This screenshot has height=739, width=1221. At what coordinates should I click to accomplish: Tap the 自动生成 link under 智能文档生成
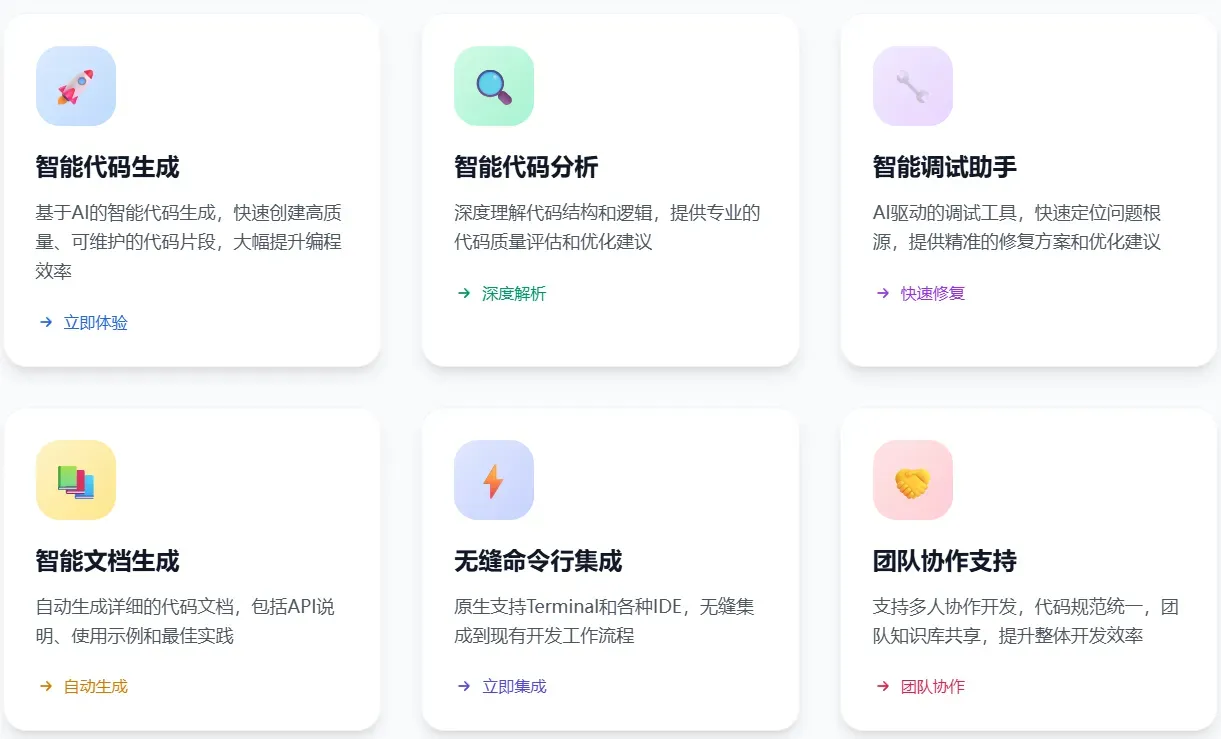(x=95, y=687)
